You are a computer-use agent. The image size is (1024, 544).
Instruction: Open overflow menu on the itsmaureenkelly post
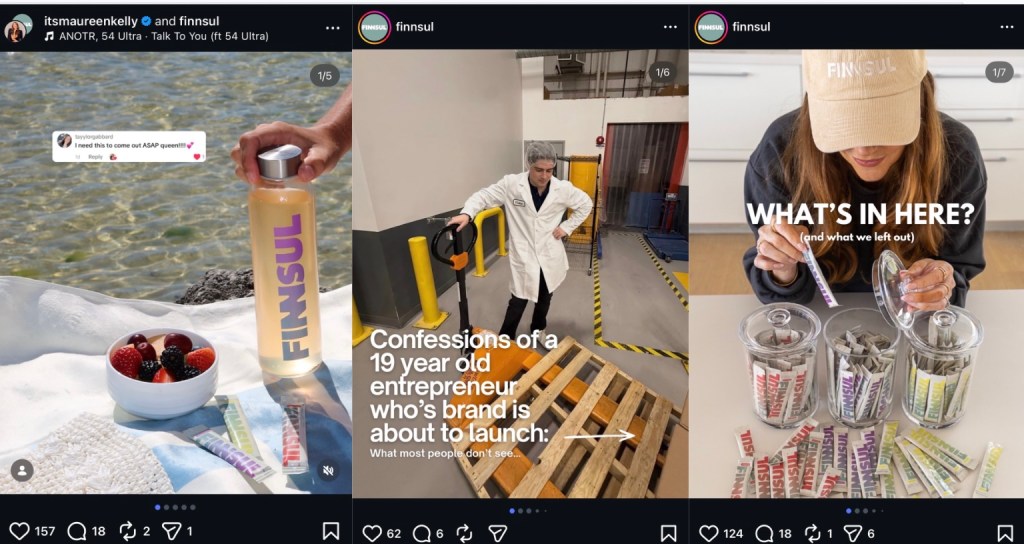333,27
